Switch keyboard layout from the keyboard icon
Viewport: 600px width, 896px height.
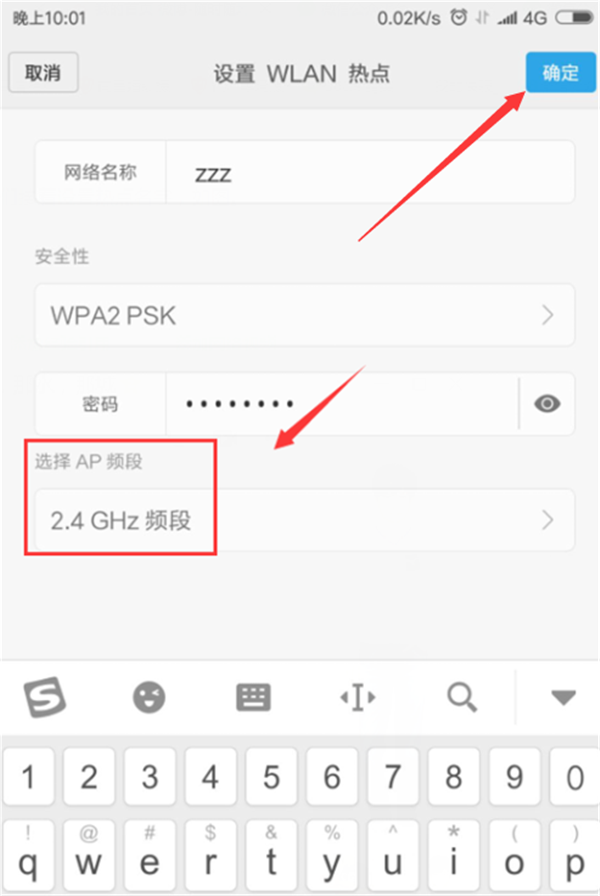[x=253, y=697]
